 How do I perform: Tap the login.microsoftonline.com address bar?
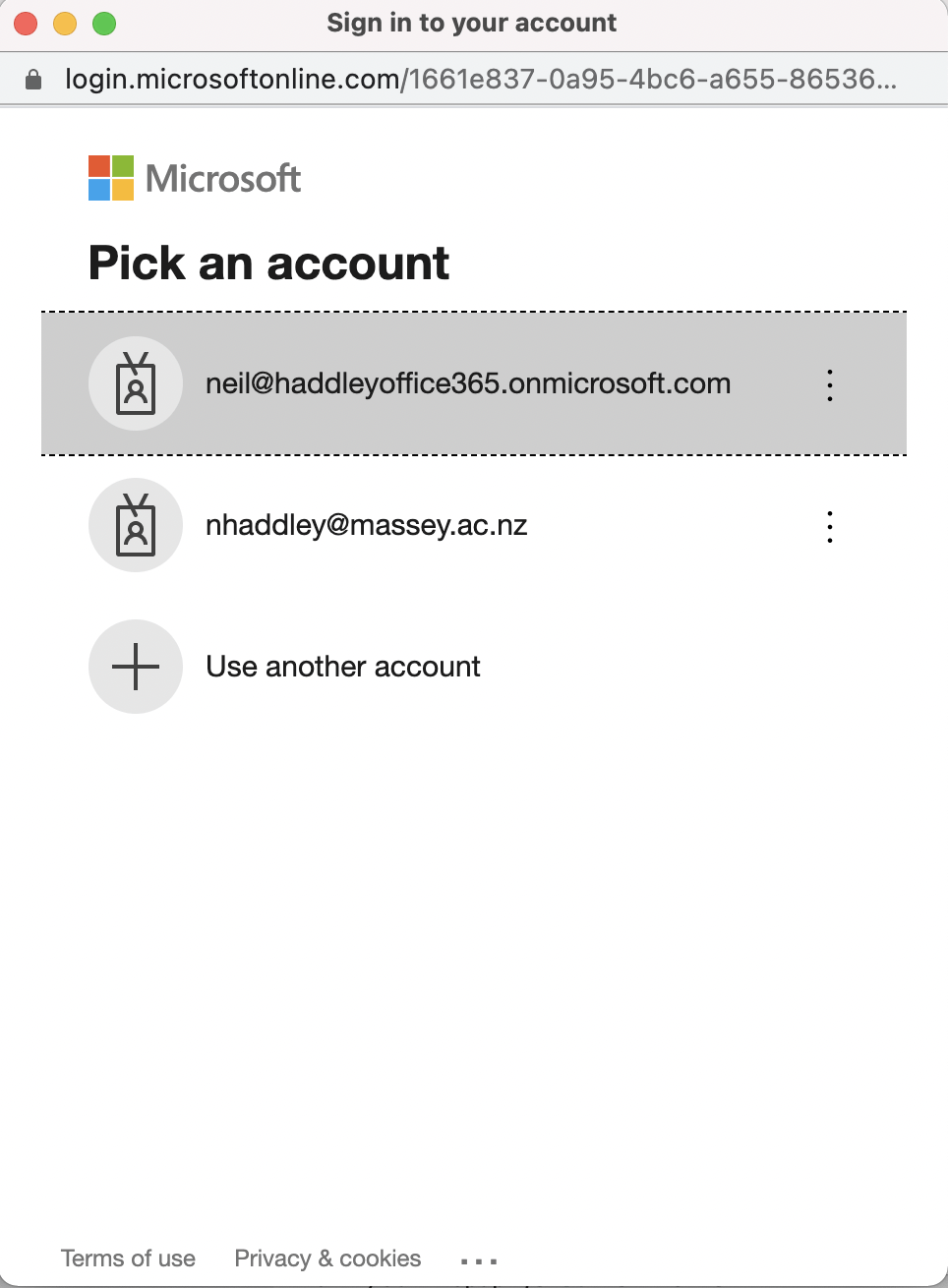click(x=480, y=79)
